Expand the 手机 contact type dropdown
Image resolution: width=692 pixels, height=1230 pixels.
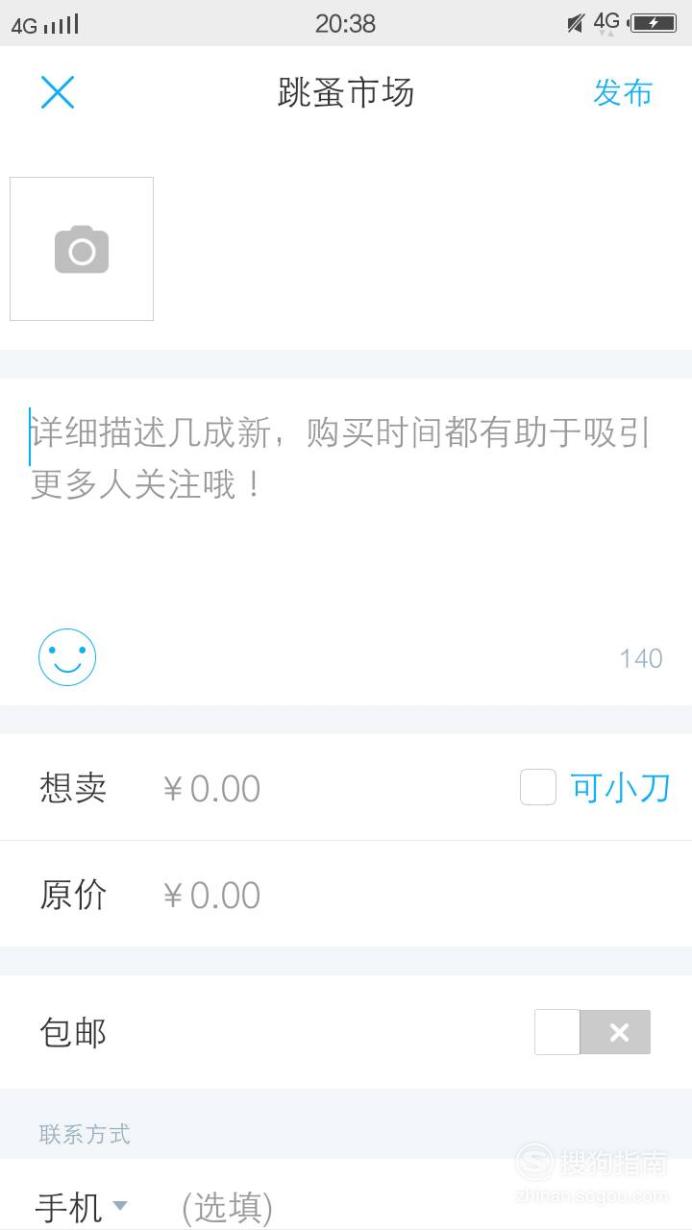[82, 1207]
